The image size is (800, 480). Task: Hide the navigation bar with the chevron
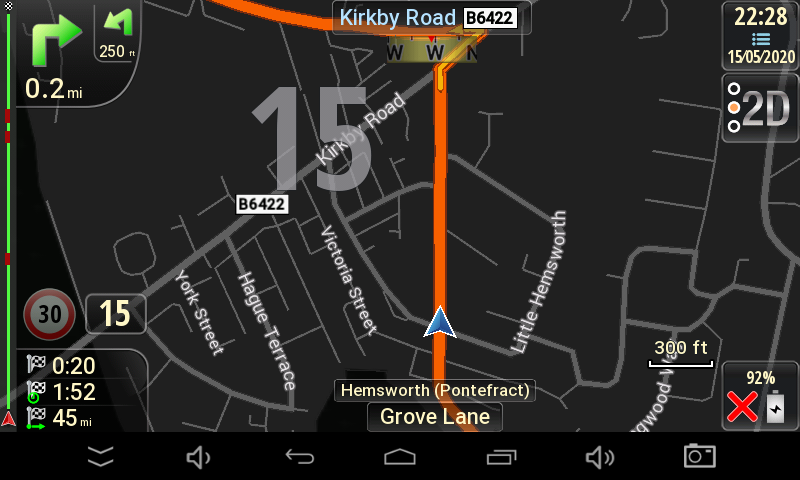coord(100,457)
